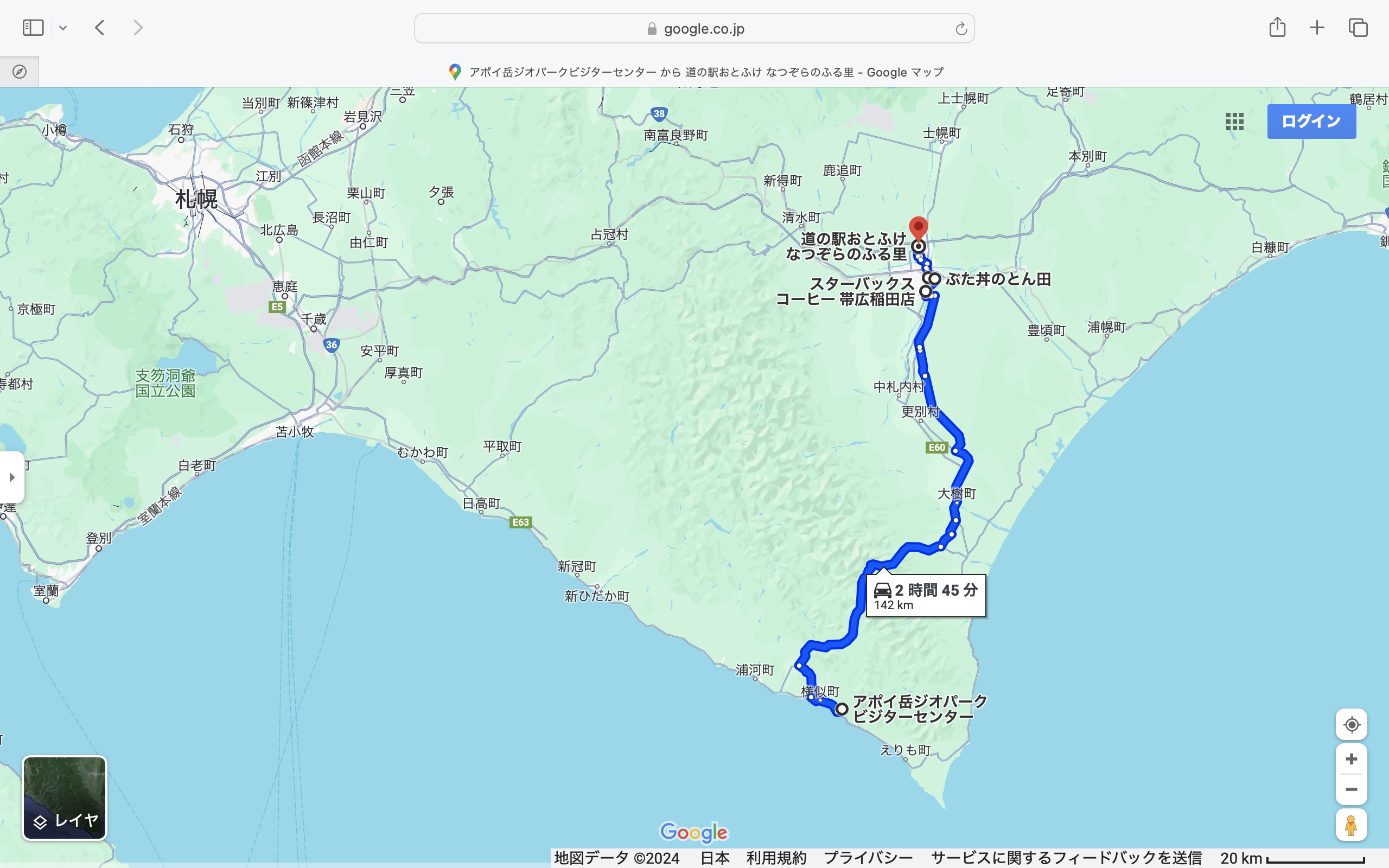Activate the Street View pegman
The image size is (1389, 868).
(1352, 825)
